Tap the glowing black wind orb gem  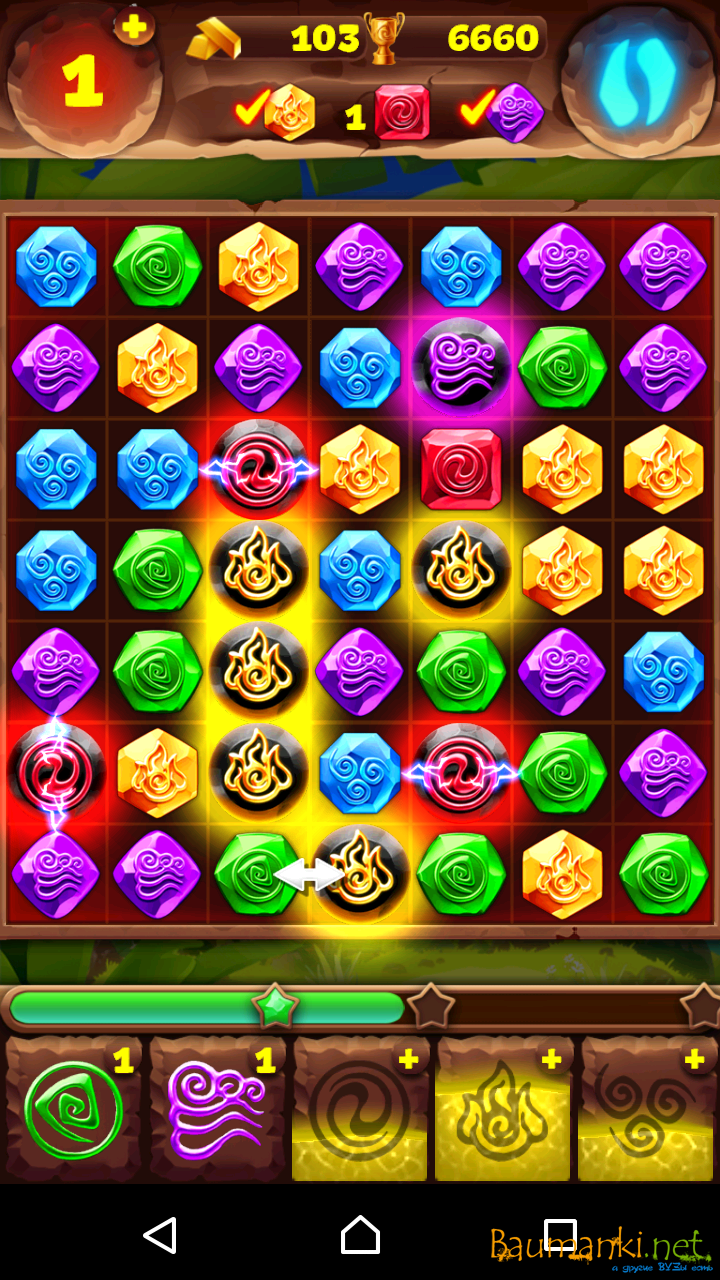[x=461, y=366]
